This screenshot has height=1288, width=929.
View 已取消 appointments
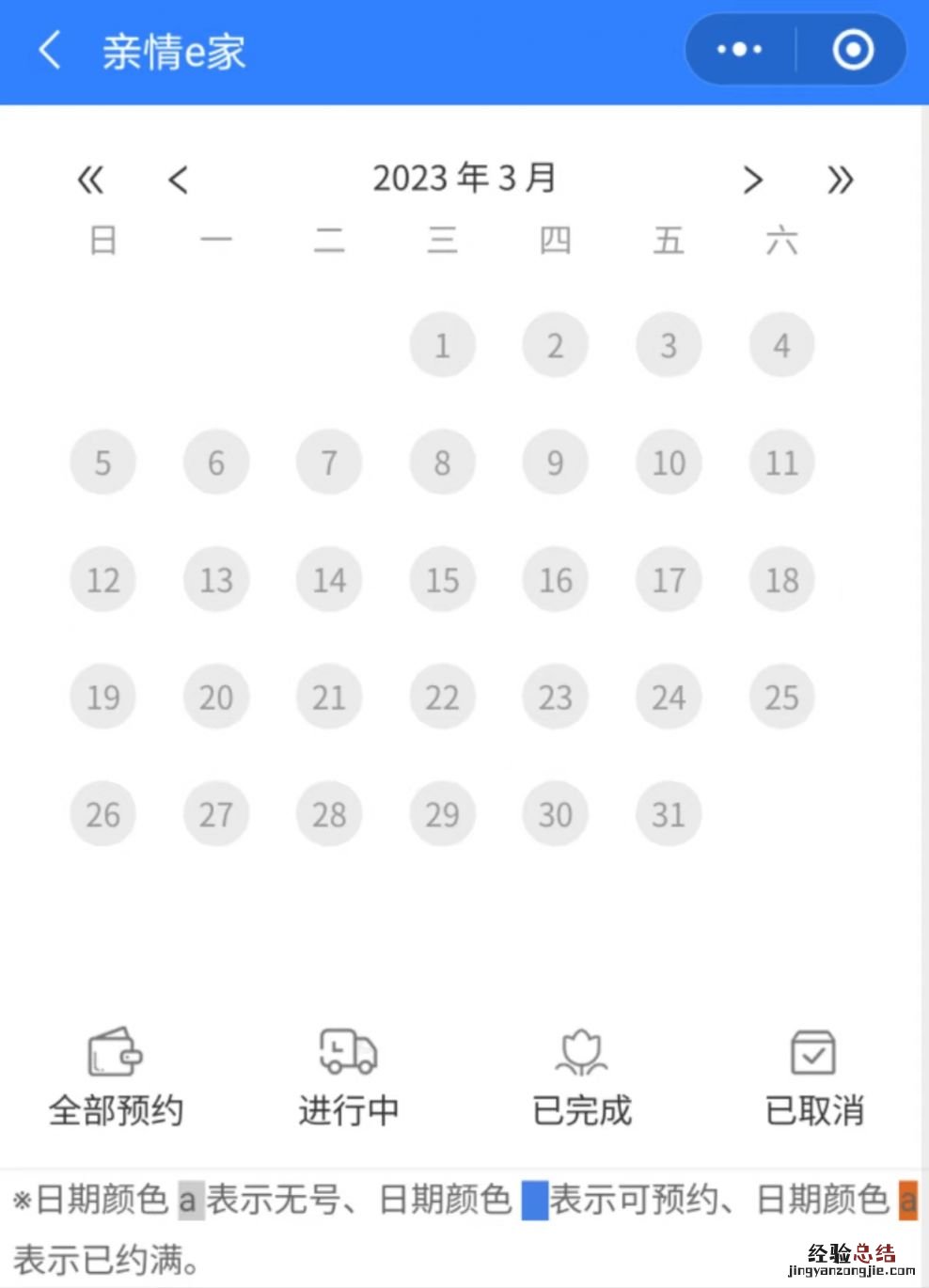click(x=814, y=1077)
